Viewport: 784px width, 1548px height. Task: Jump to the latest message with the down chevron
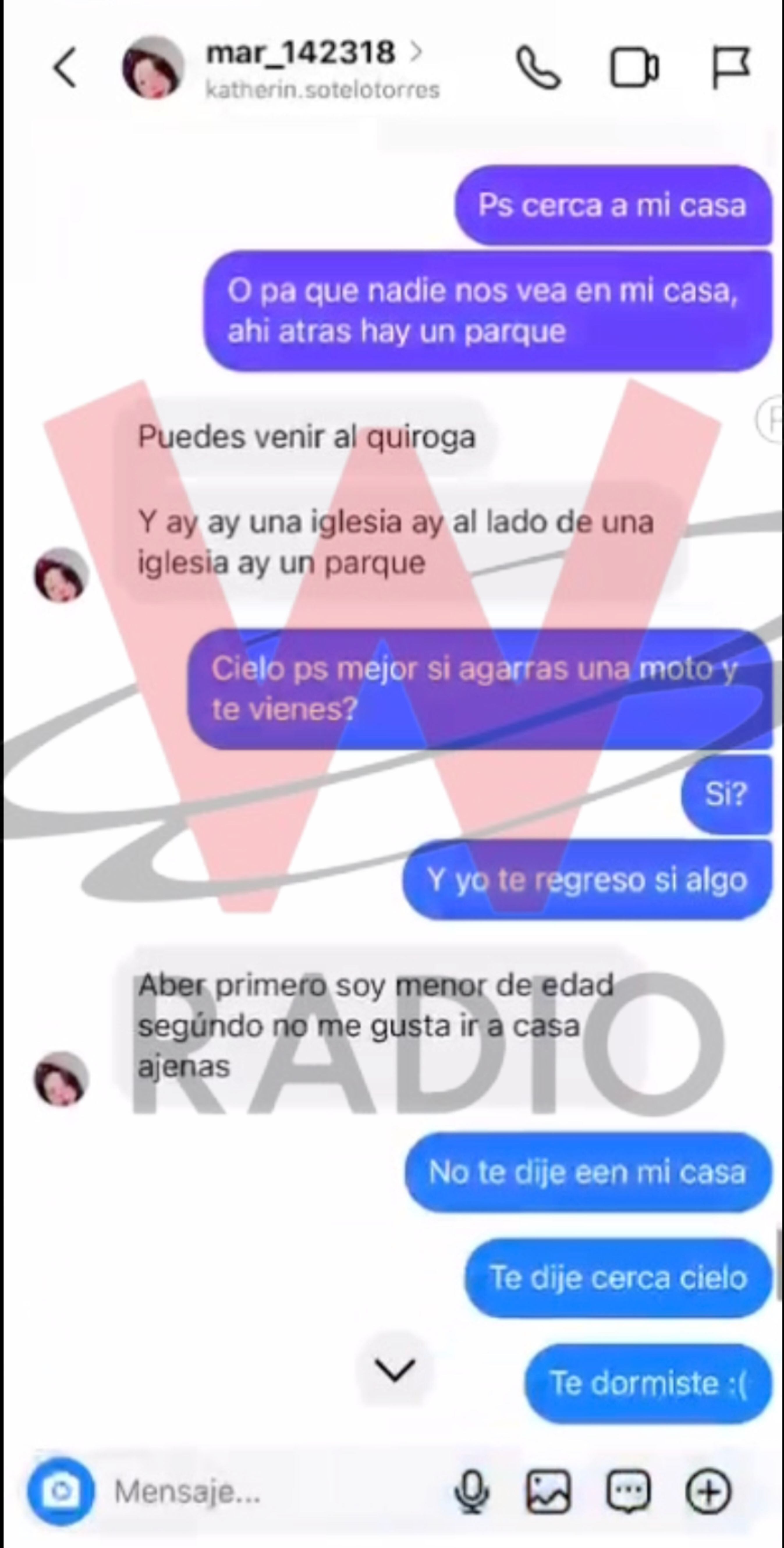(394, 1370)
